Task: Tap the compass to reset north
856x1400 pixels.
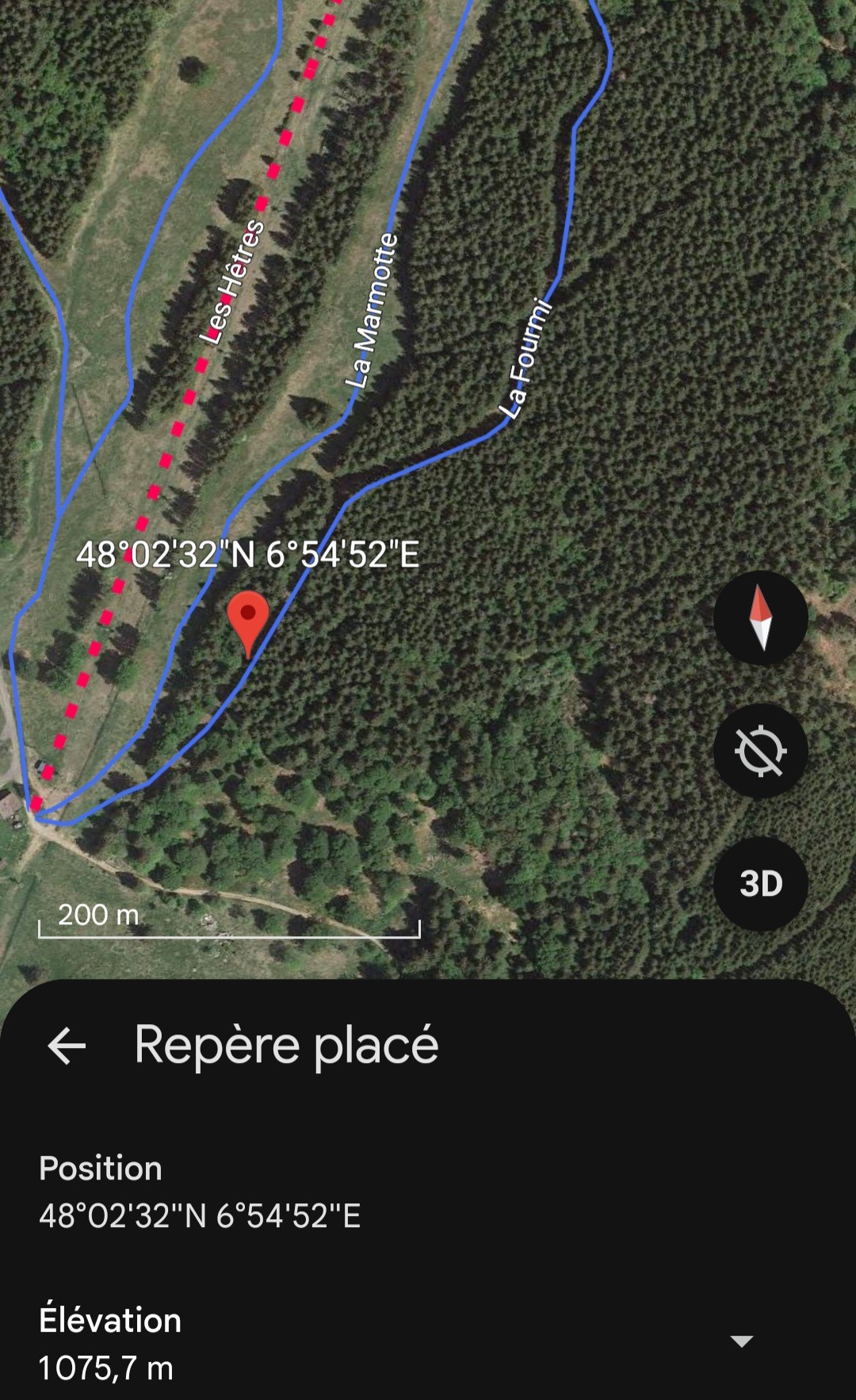Action: pyautogui.click(x=760, y=618)
